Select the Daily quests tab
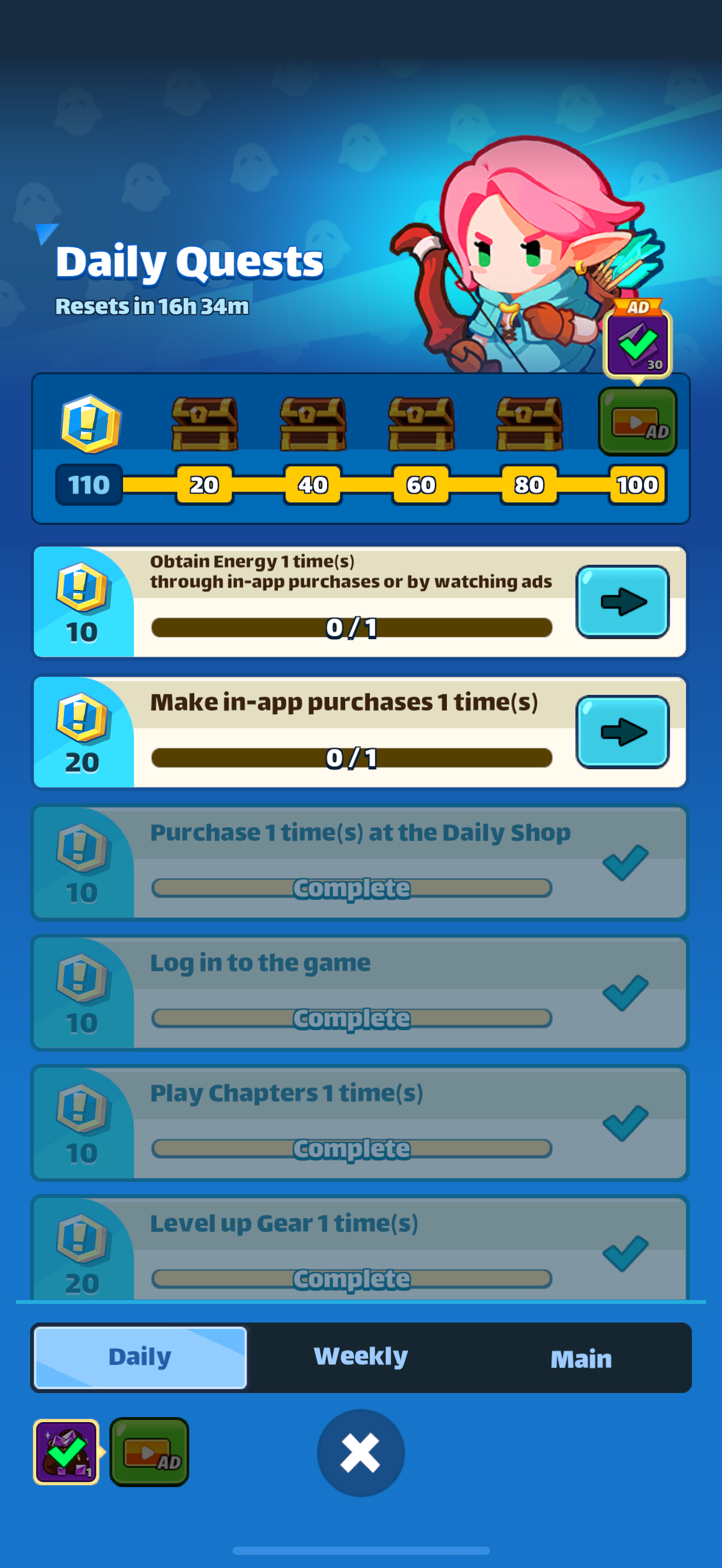The width and height of the screenshot is (722, 1568). pyautogui.click(x=140, y=1356)
